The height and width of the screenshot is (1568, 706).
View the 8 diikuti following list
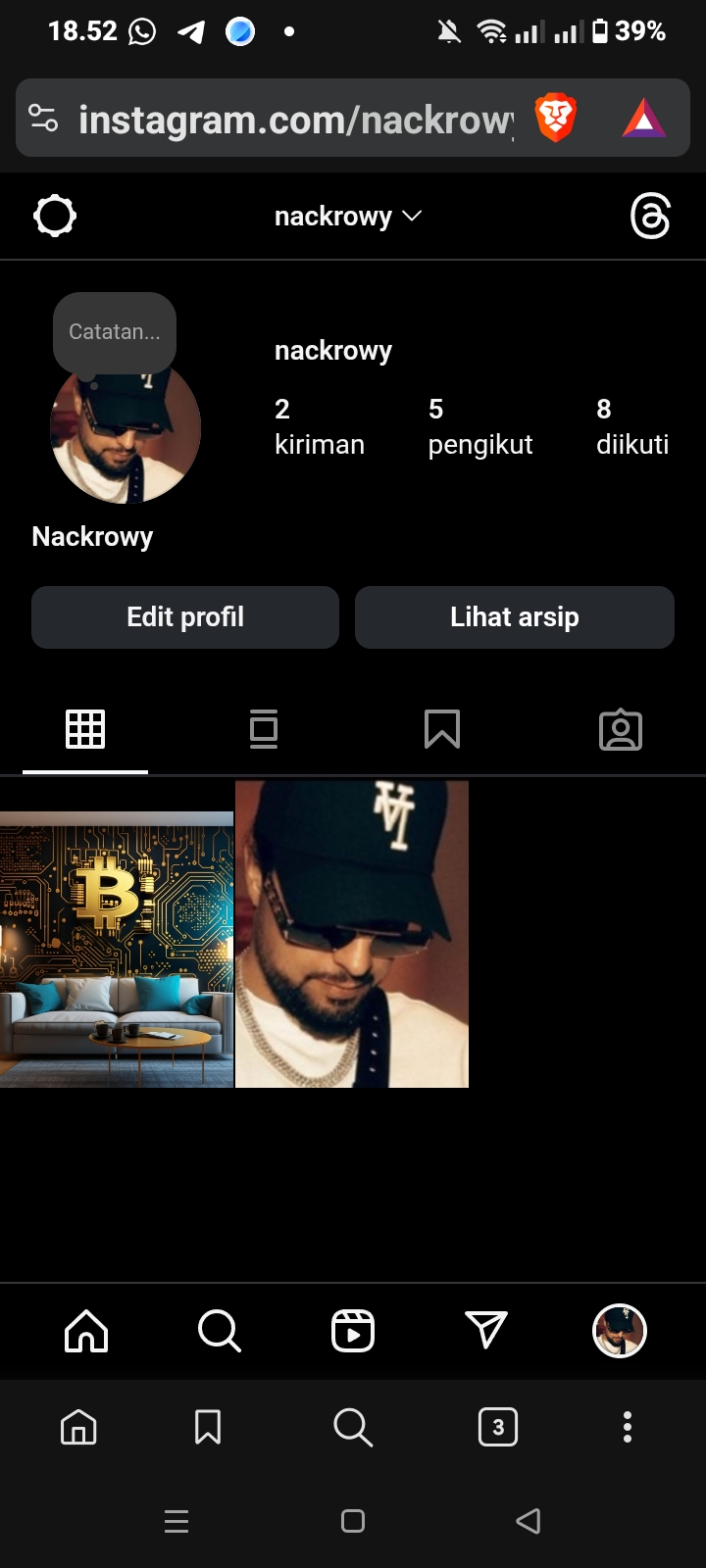[x=632, y=427]
